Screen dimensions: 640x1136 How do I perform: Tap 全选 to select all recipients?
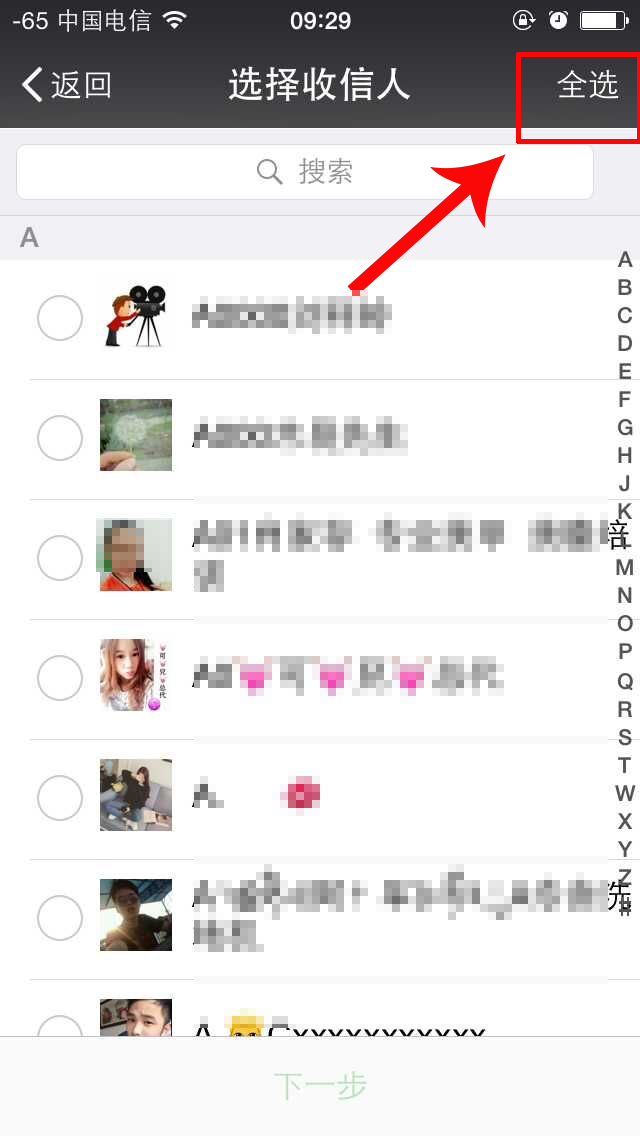coord(587,86)
